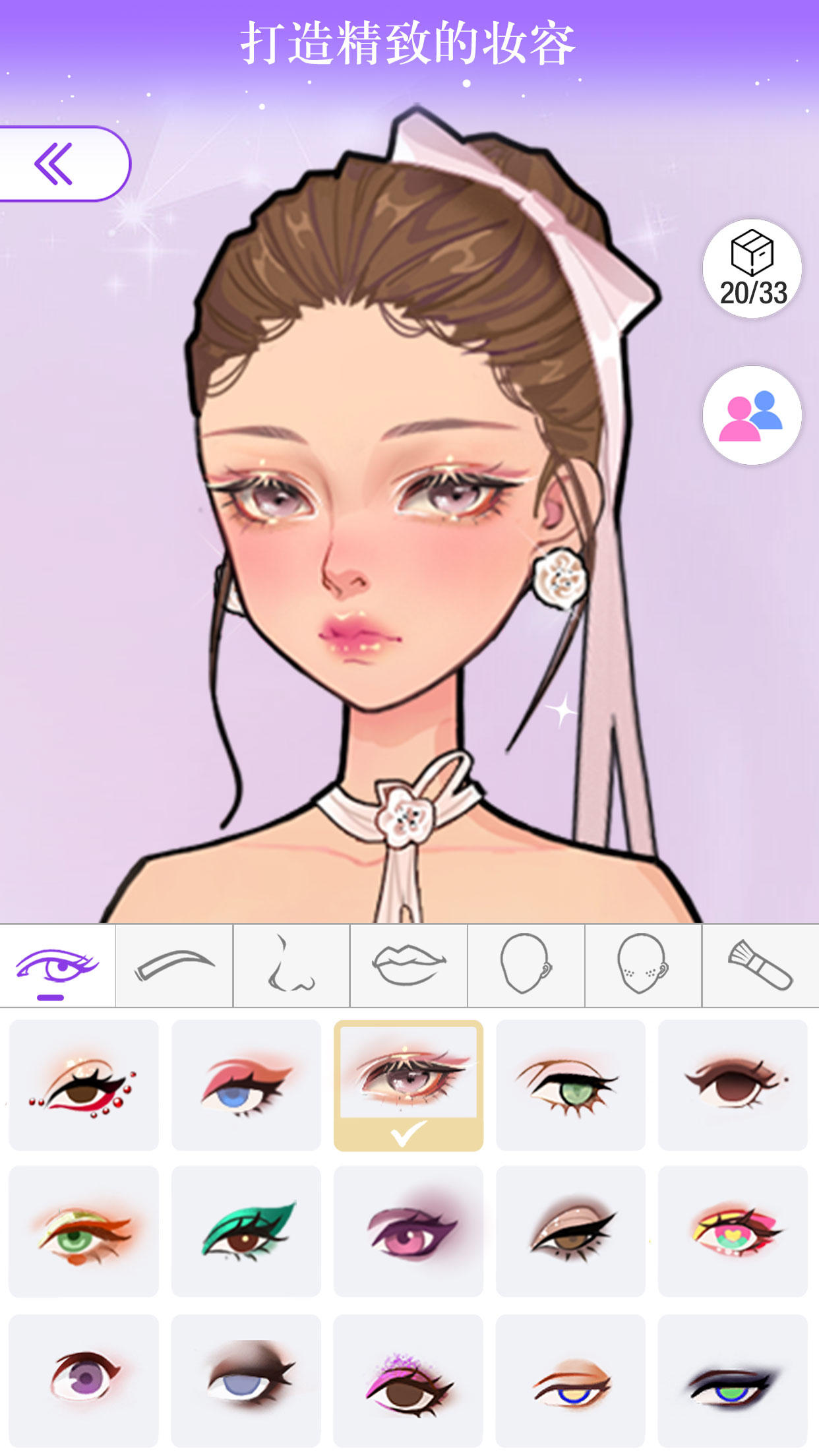Switch to the makeup brush tab

(760, 965)
